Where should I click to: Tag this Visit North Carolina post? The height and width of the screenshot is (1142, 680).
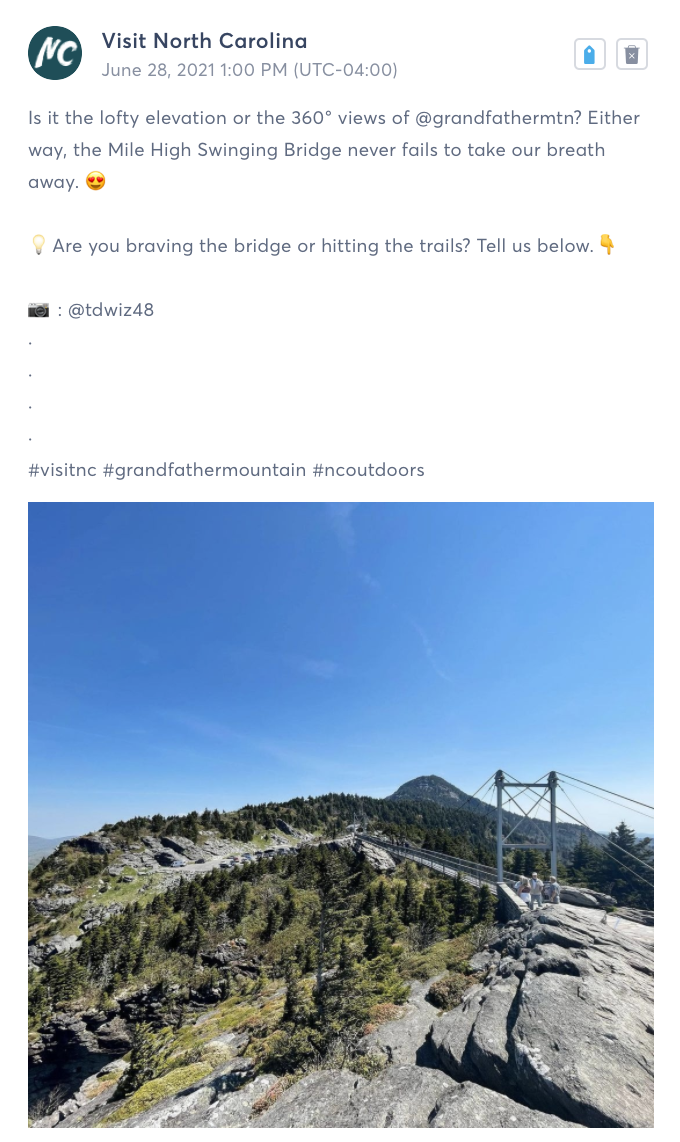[590, 54]
